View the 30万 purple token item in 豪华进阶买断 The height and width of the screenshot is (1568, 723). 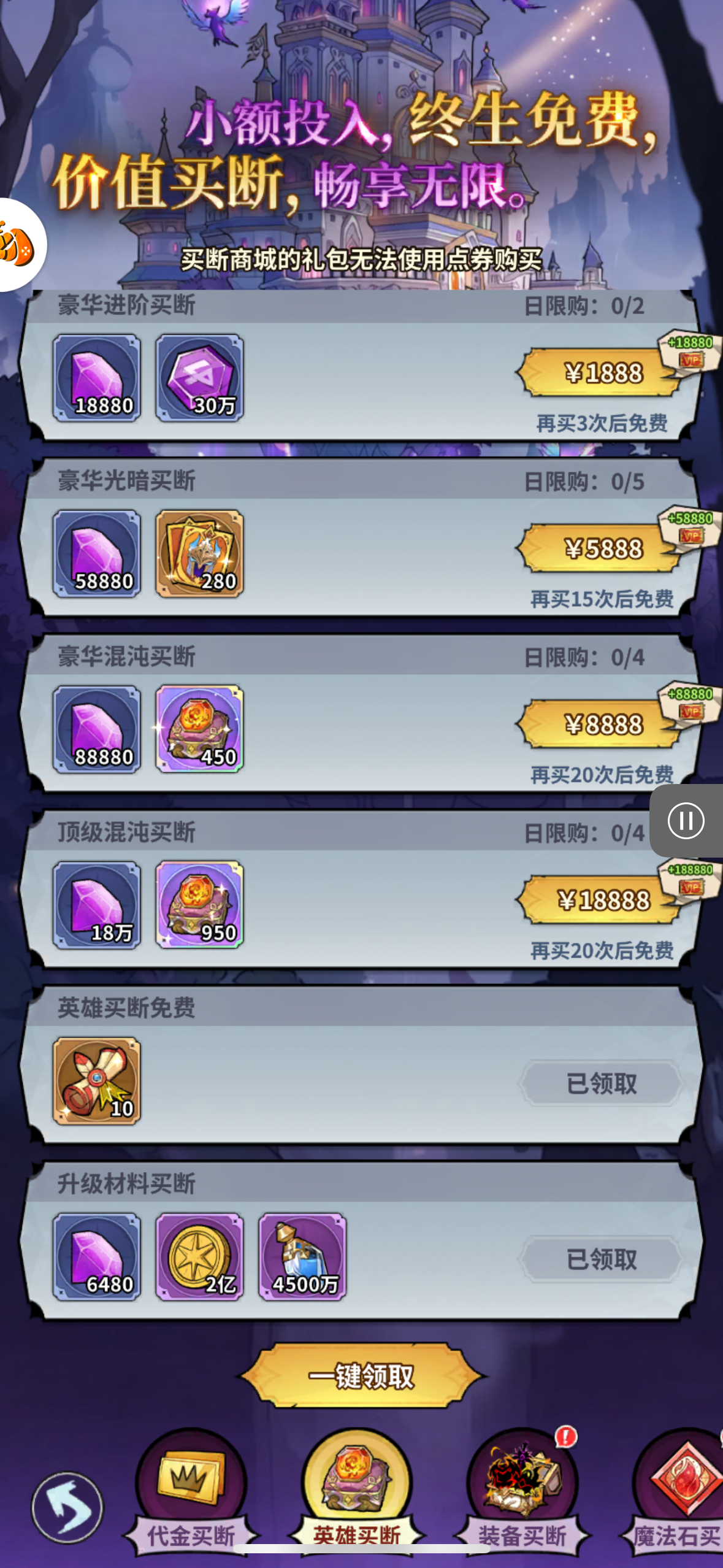tap(199, 378)
